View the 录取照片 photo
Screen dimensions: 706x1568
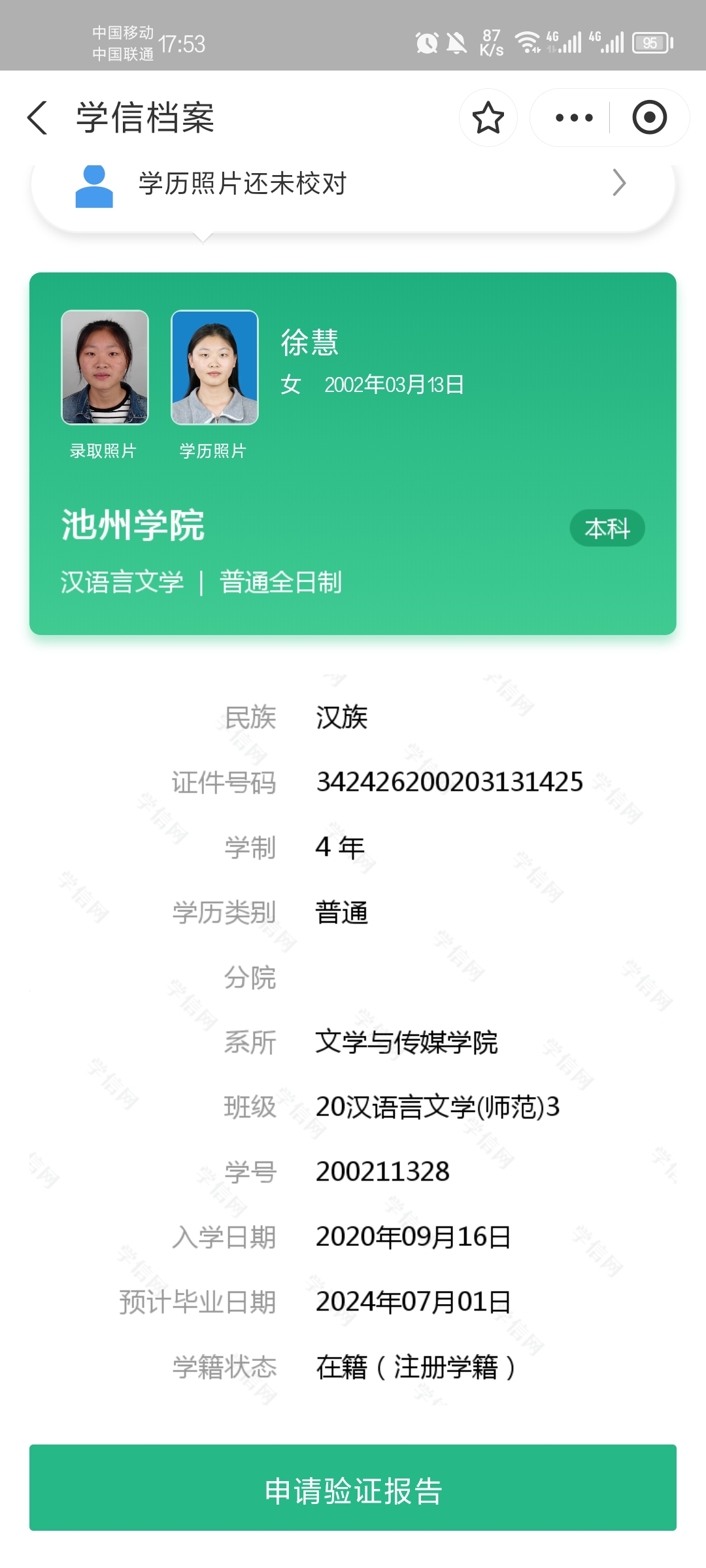[x=105, y=367]
